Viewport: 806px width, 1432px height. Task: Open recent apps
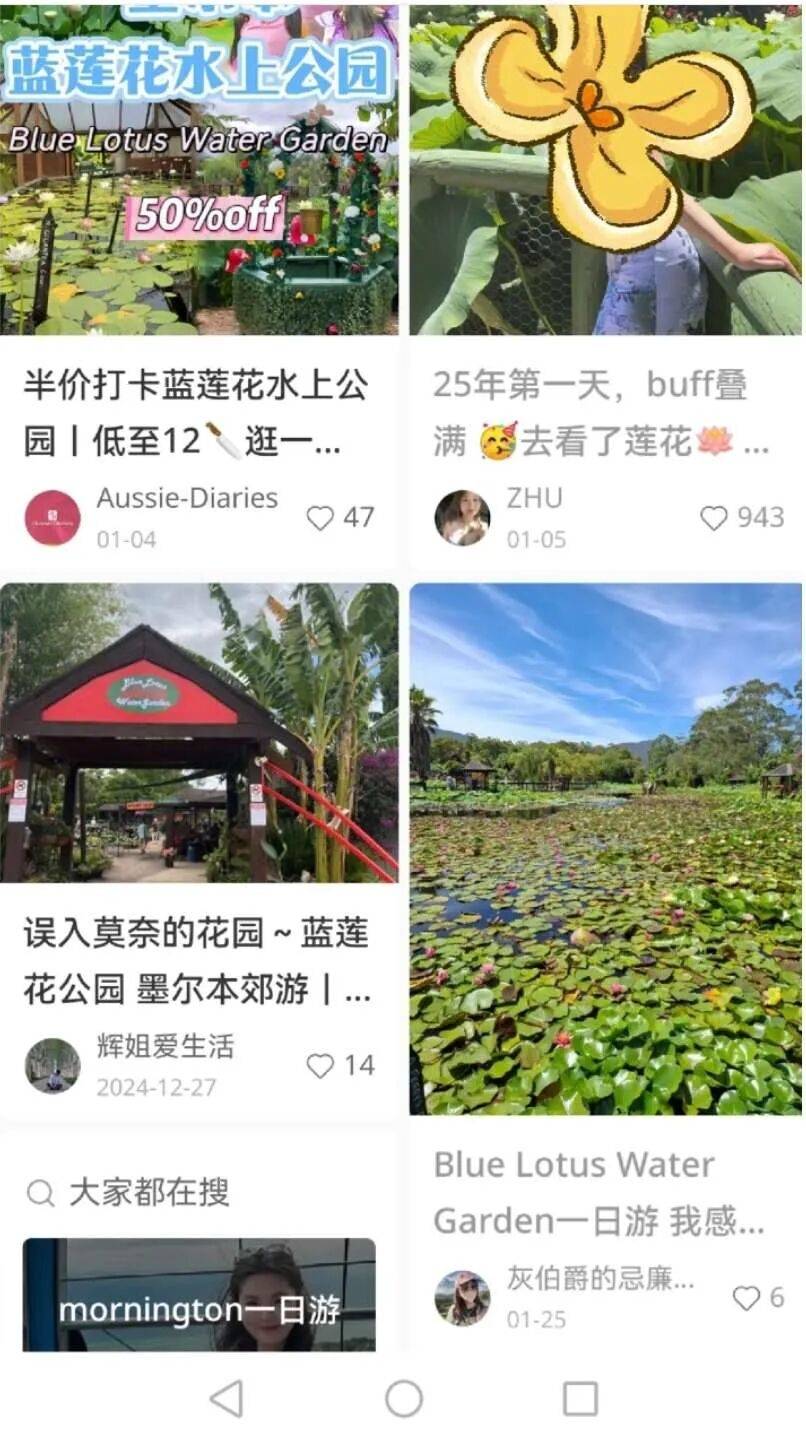(x=580, y=1398)
